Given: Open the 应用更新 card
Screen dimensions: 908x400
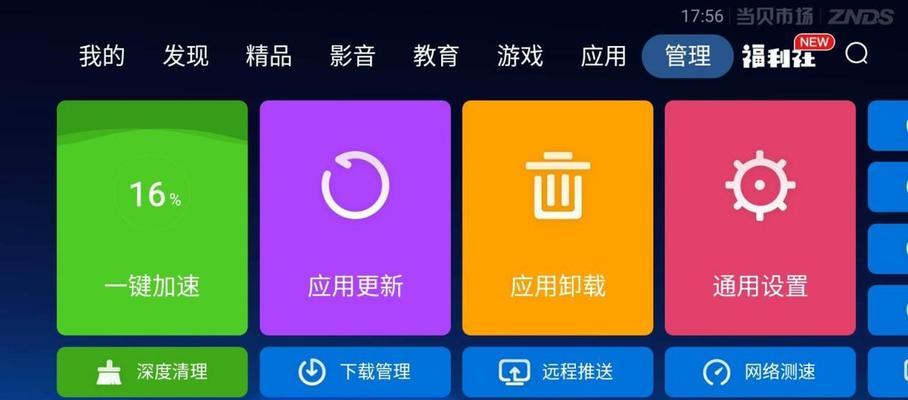Looking at the screenshot, I should click(355, 217).
